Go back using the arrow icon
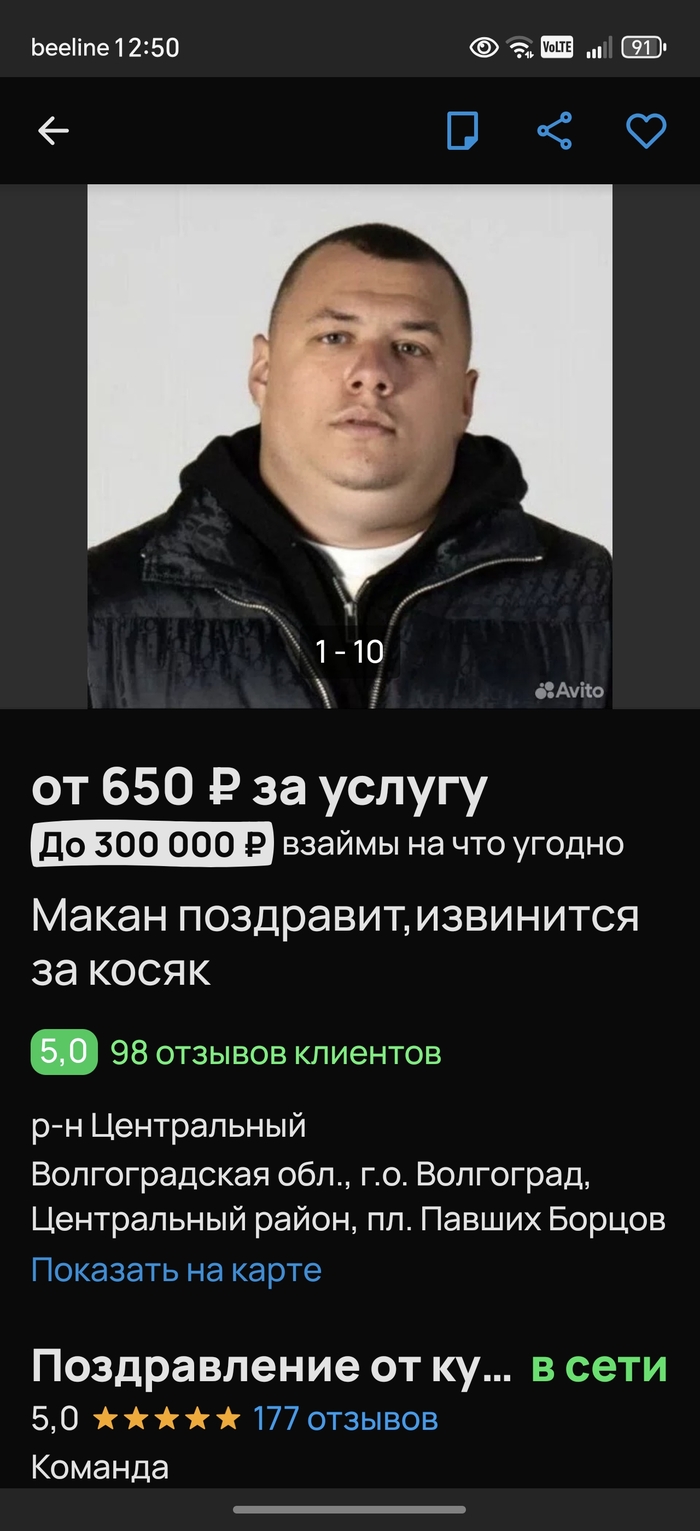700x1531 pixels. (x=53, y=131)
